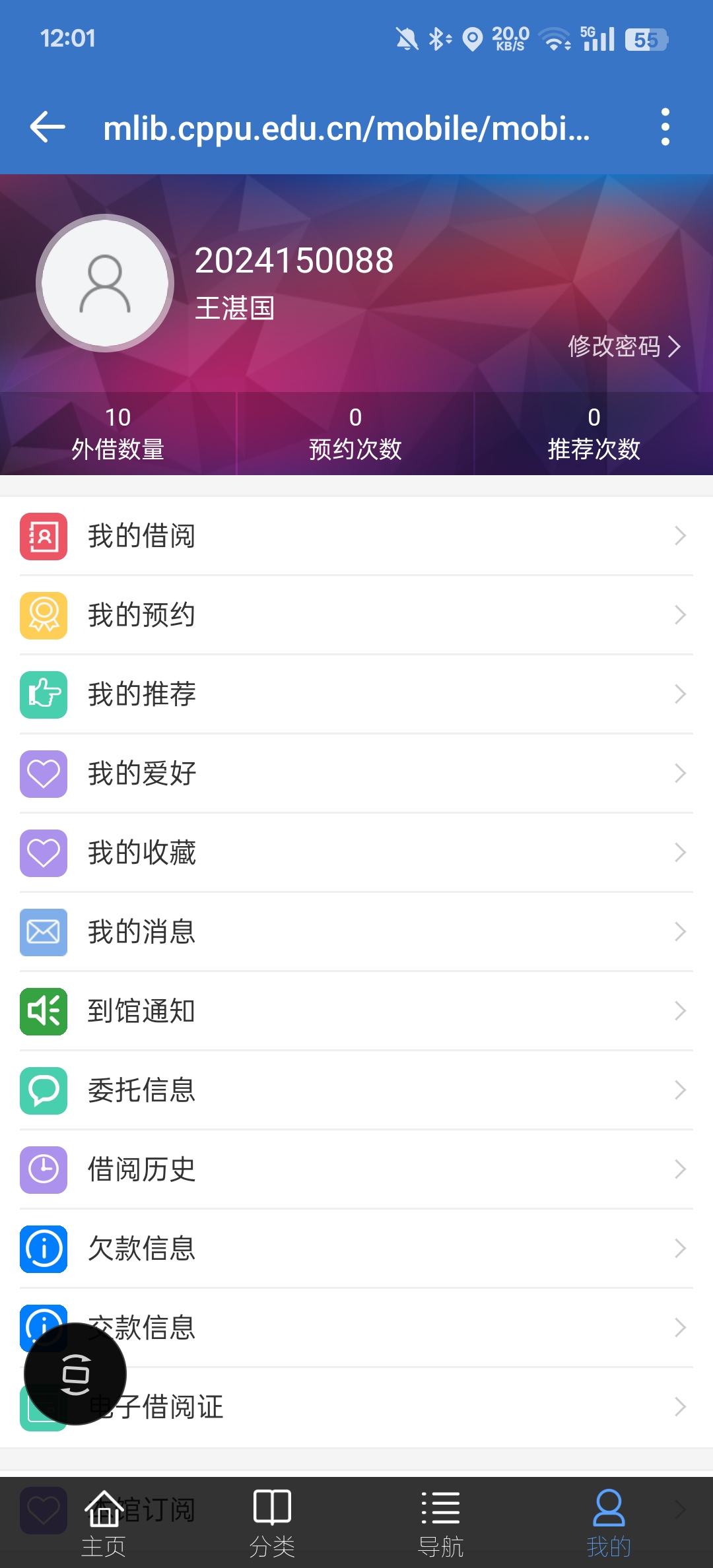Image resolution: width=713 pixels, height=1568 pixels.
Task: Open 修改密码 to change password
Action: 623,346
